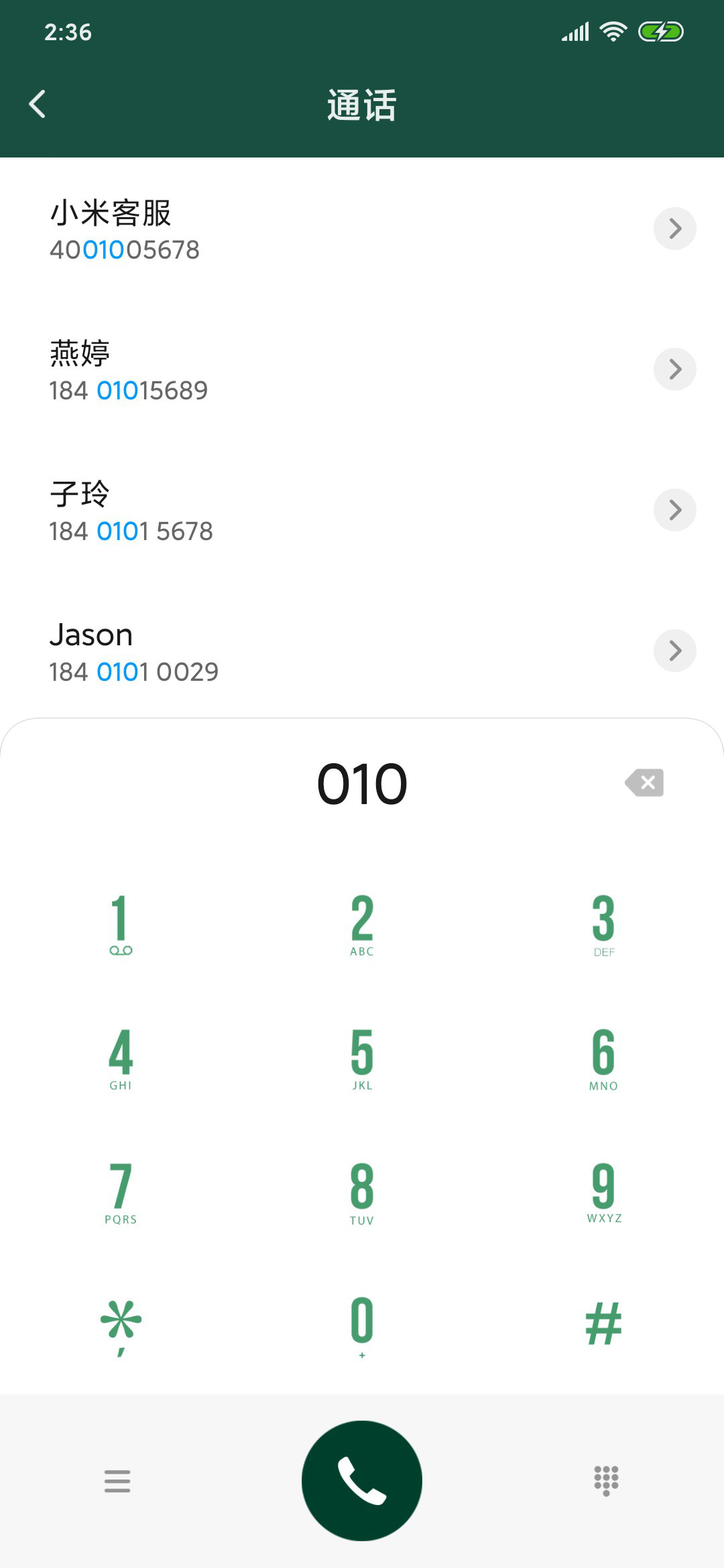Dial digit 0 on the keypad
724x1568 pixels.
click(362, 1327)
